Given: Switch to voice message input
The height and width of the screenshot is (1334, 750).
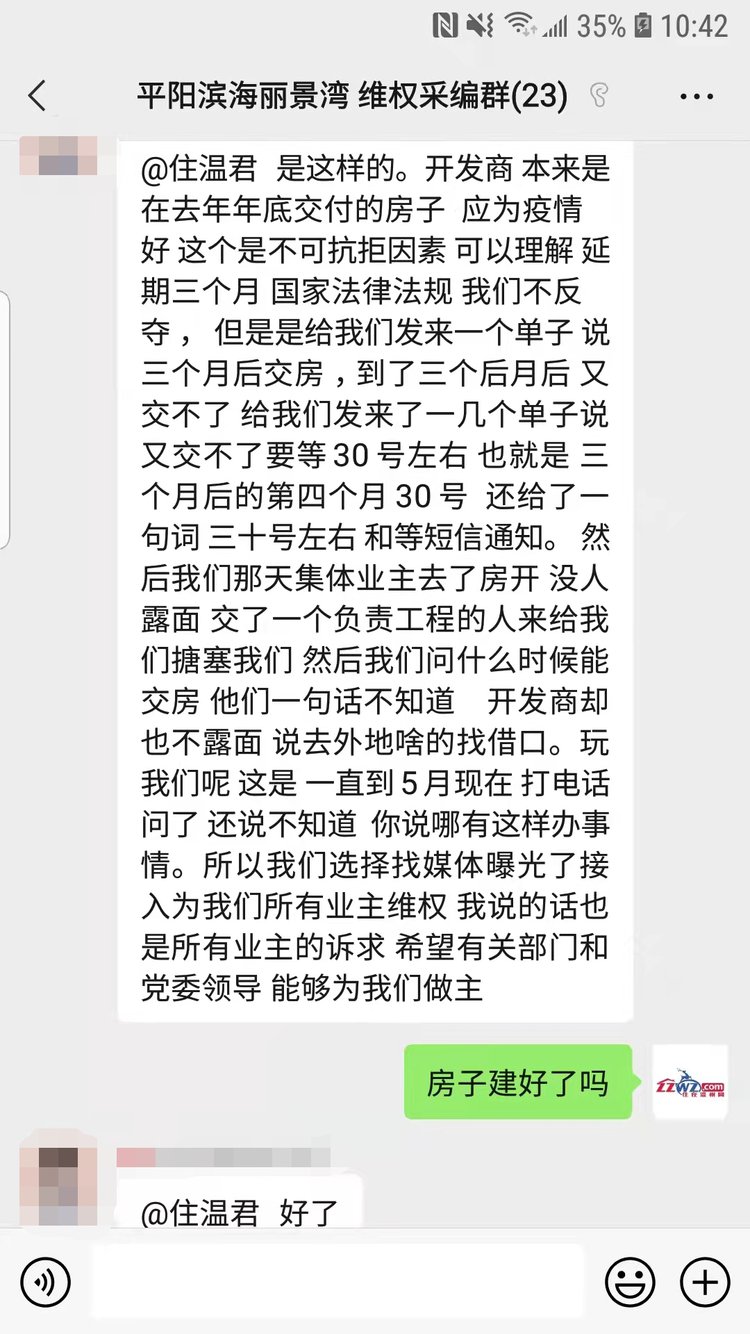Looking at the screenshot, I should pyautogui.click(x=45, y=1282).
